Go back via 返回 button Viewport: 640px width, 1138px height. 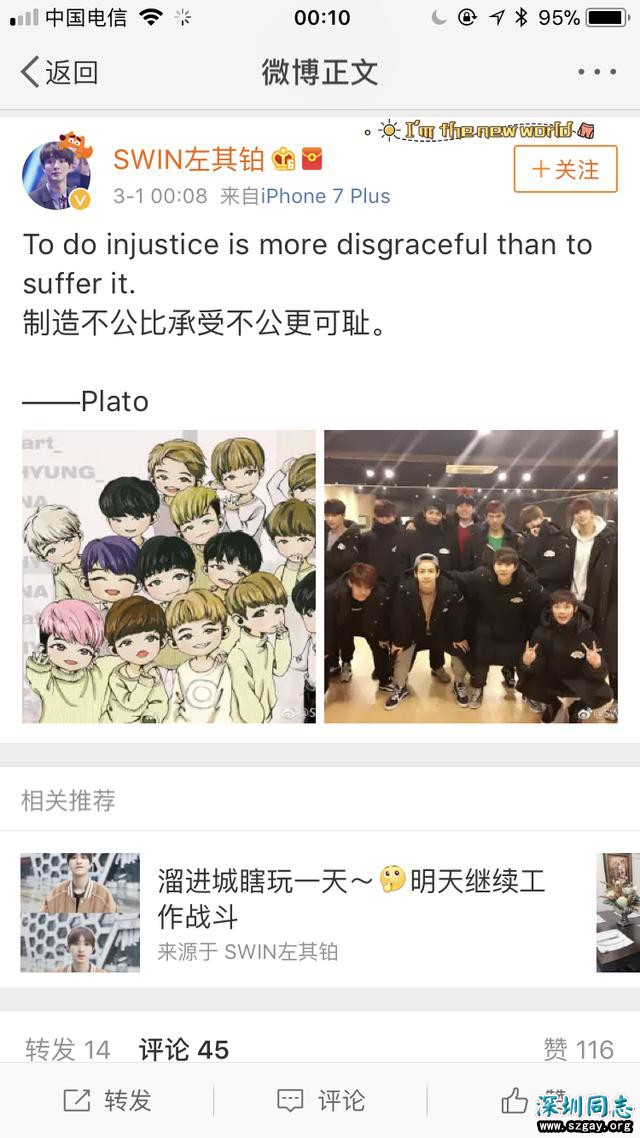(60, 72)
